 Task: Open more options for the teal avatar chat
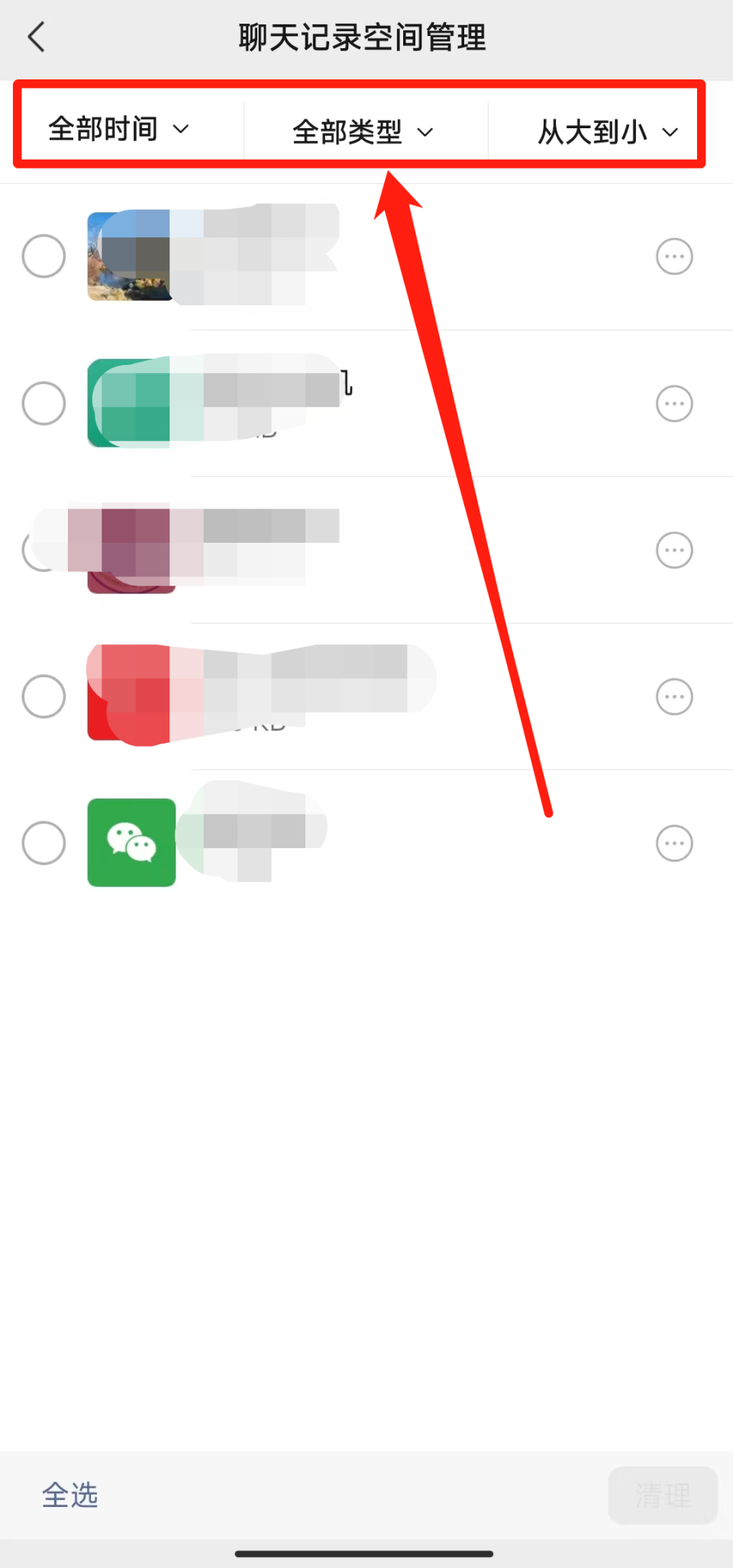click(674, 403)
